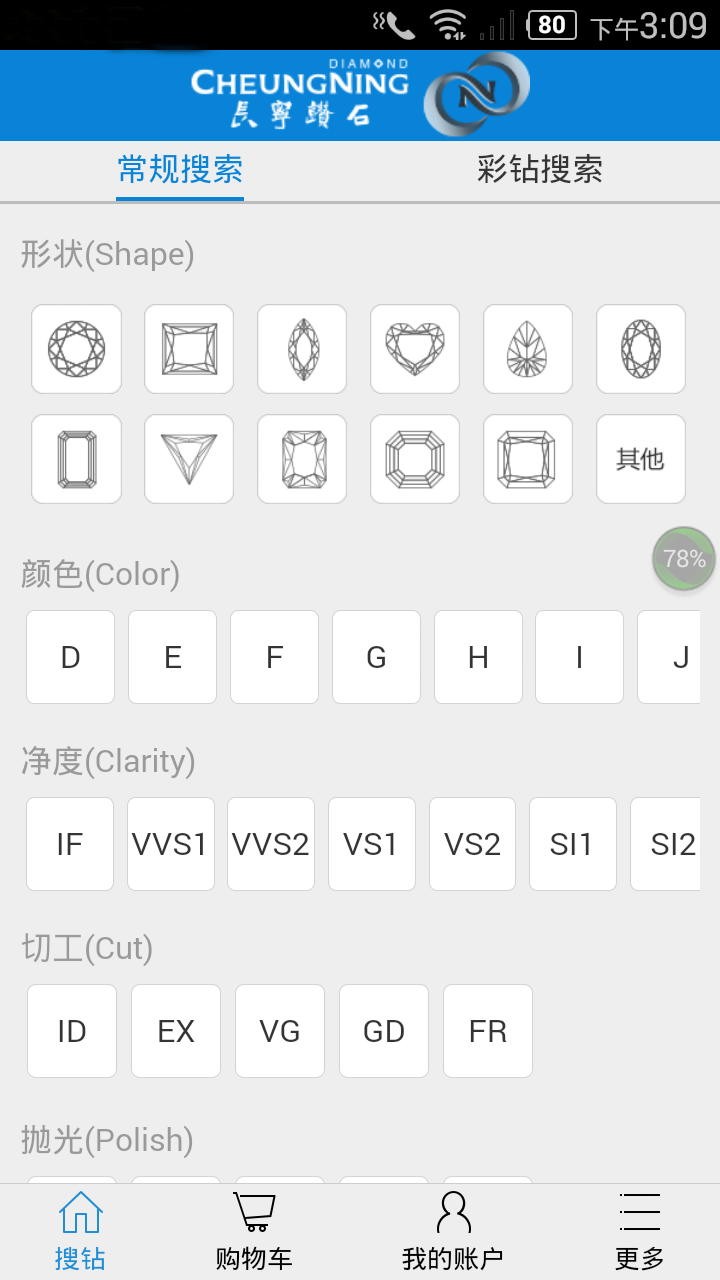Select the marquise diamond shape icon
The width and height of the screenshot is (720, 1280).
tap(302, 349)
